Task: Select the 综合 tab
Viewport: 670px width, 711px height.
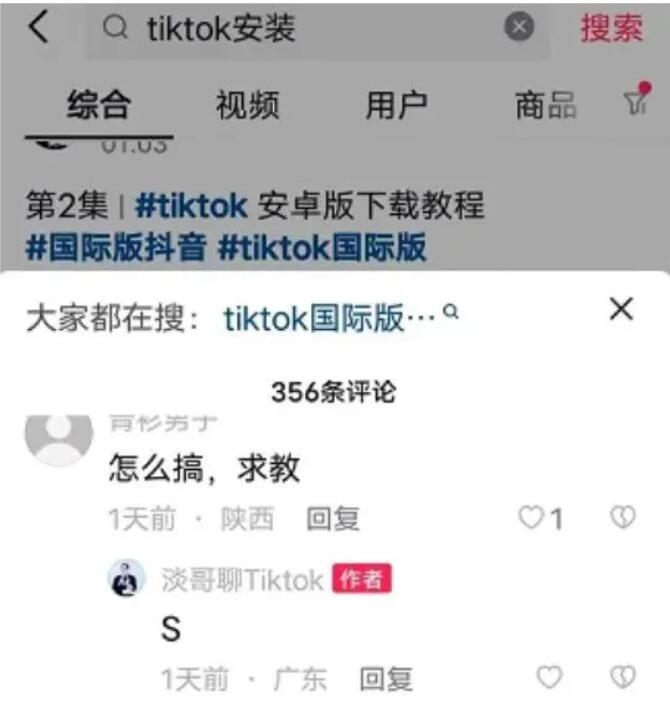Action: tap(99, 104)
